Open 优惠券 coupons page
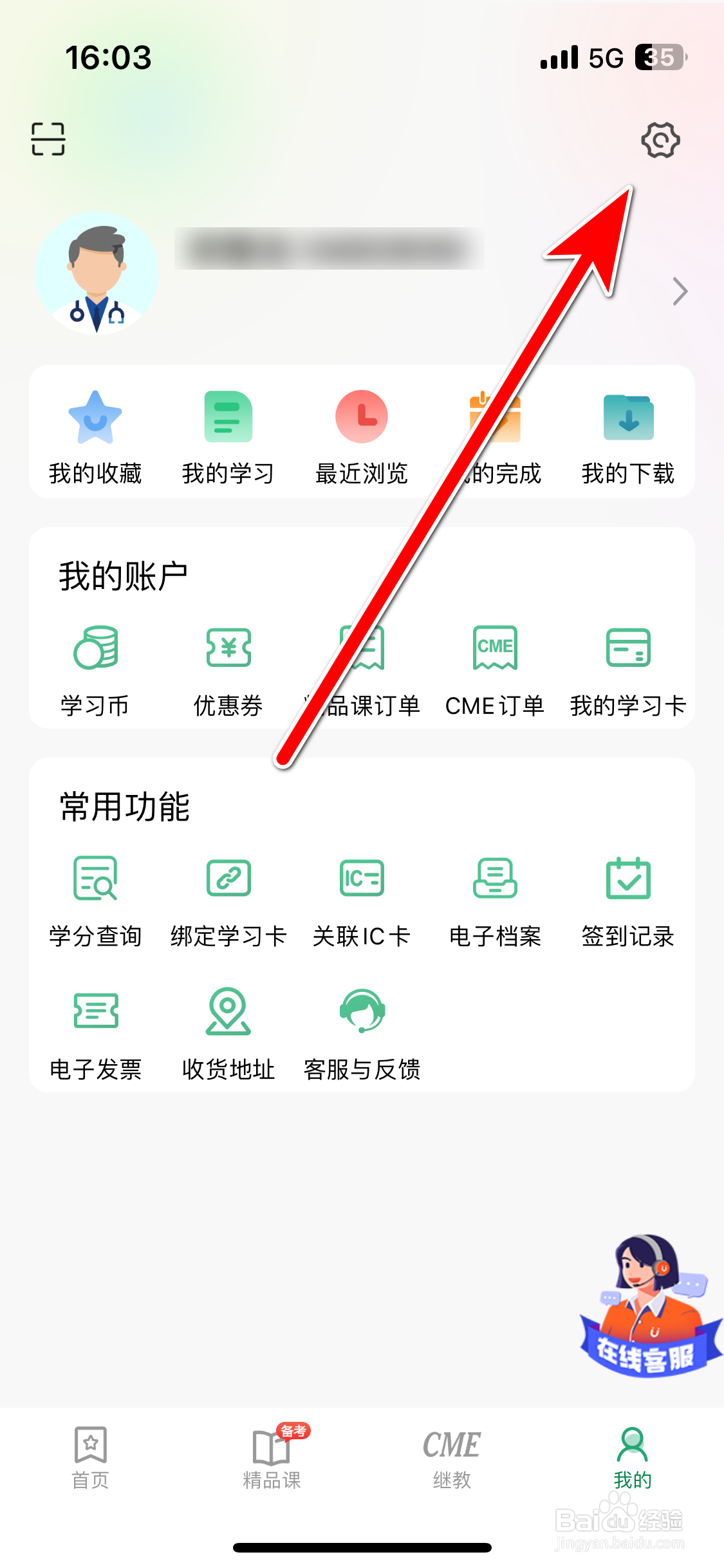 [x=228, y=669]
